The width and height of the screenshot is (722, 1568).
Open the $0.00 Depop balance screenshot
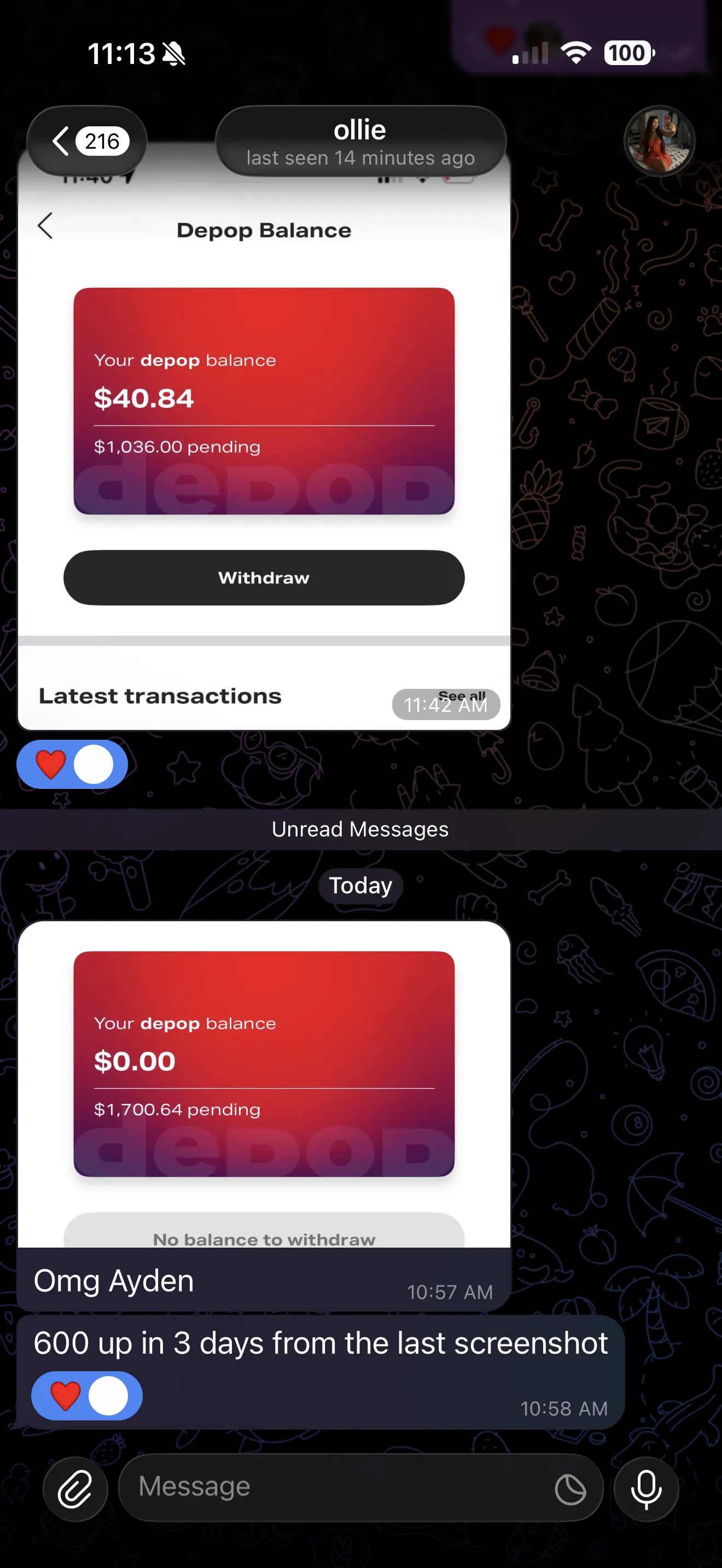coord(264,1085)
